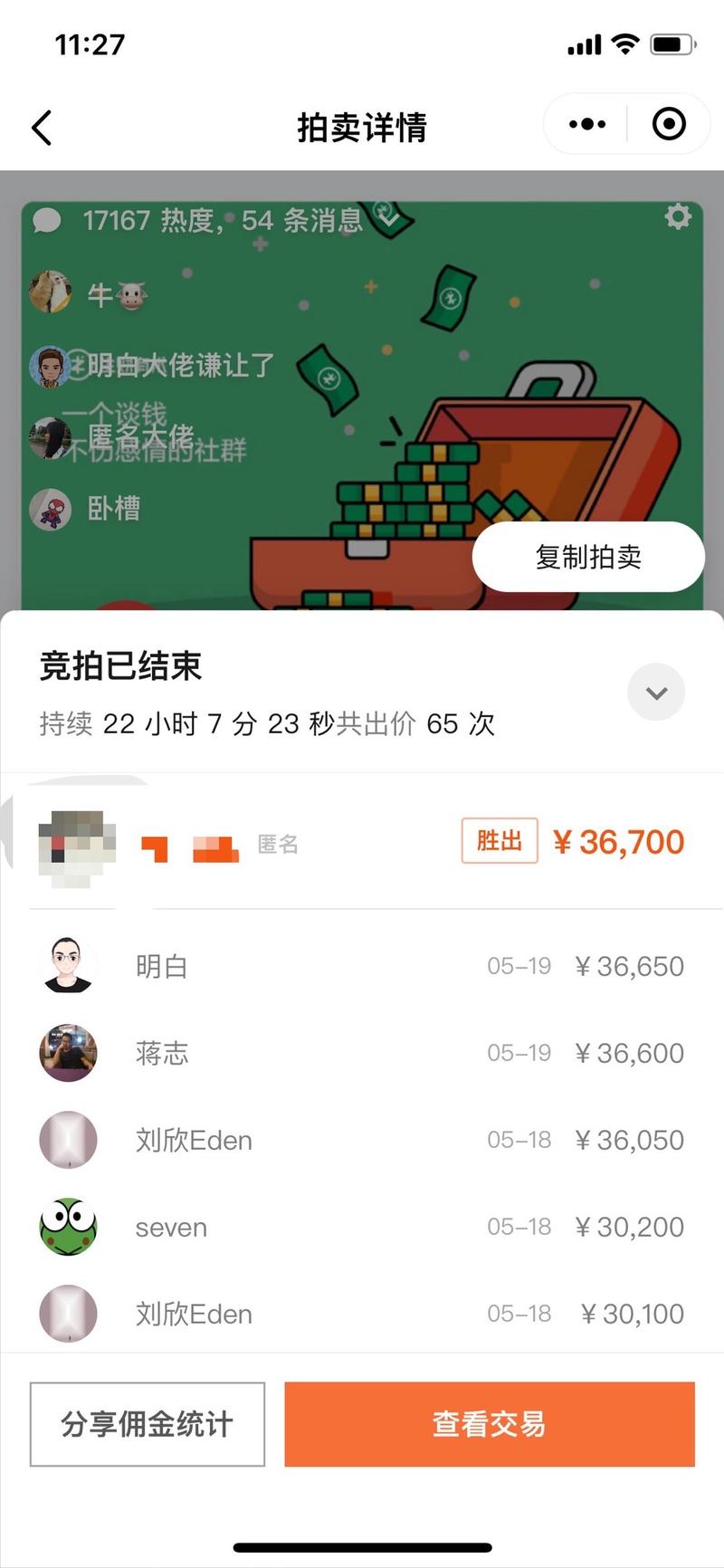Select the 匿名 anonymous label on winning bid
The image size is (724, 1568).
click(x=277, y=844)
